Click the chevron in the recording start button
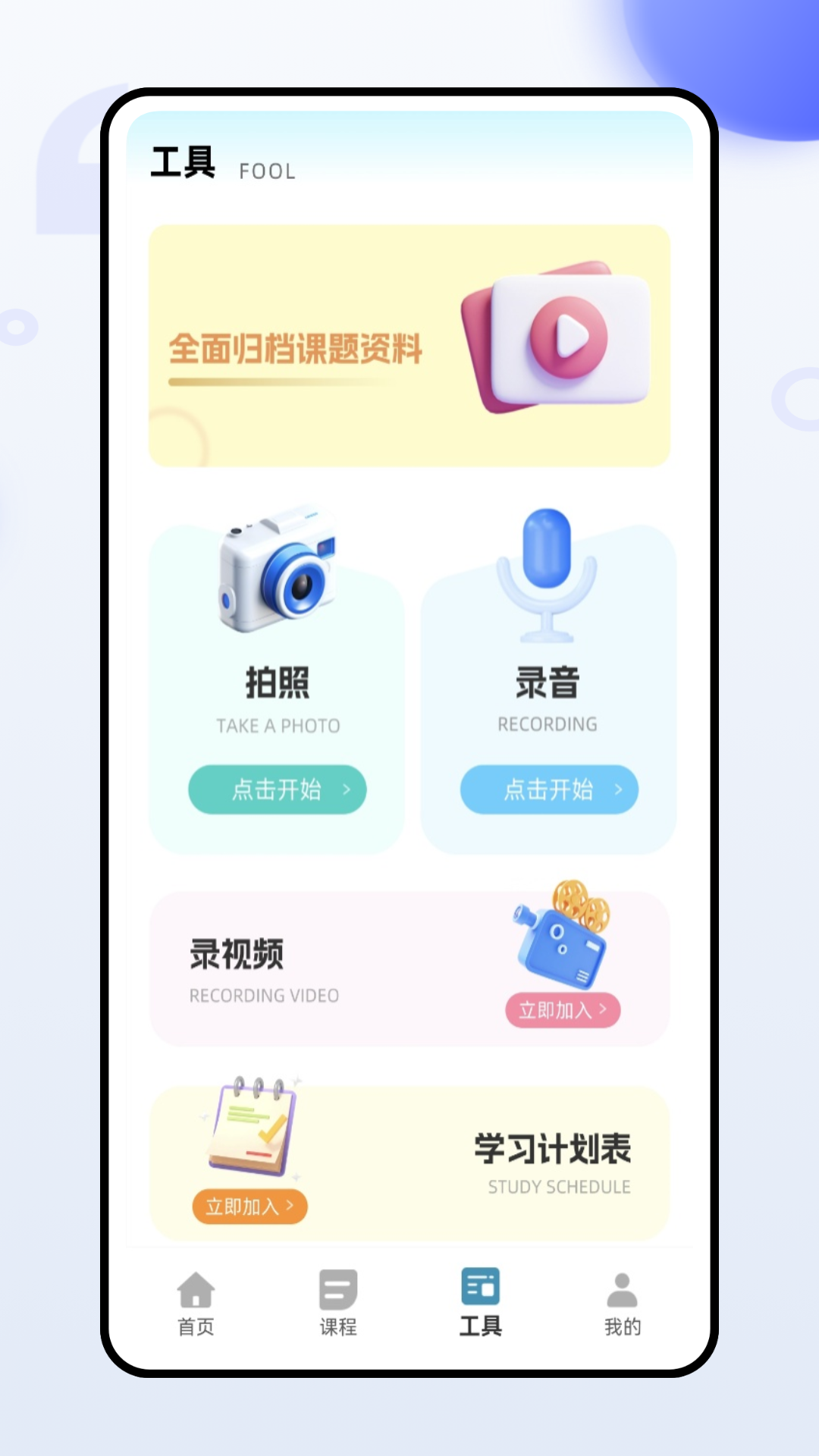 (620, 789)
